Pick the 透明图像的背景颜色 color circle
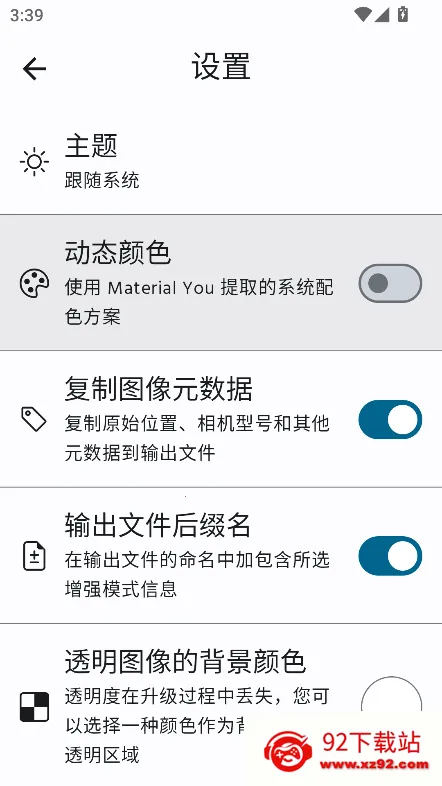The image size is (442, 786). coord(391,694)
